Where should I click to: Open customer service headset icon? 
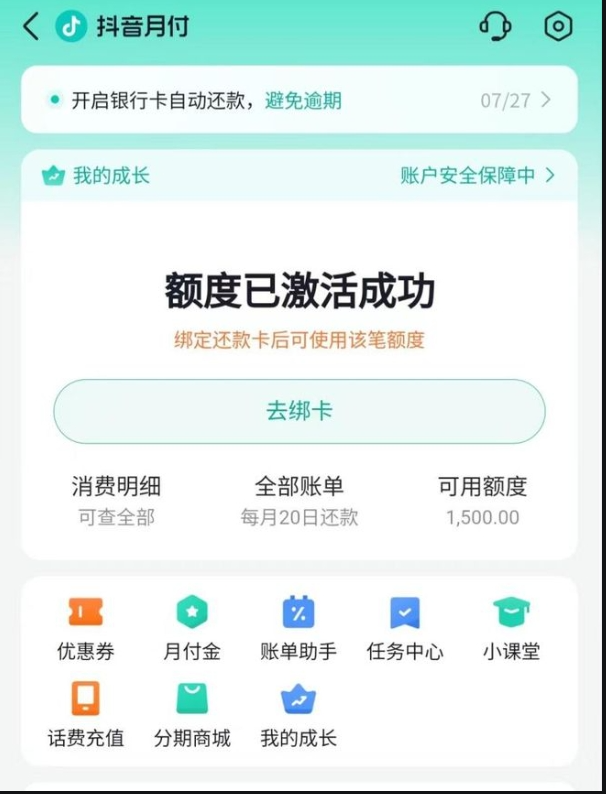(x=495, y=26)
